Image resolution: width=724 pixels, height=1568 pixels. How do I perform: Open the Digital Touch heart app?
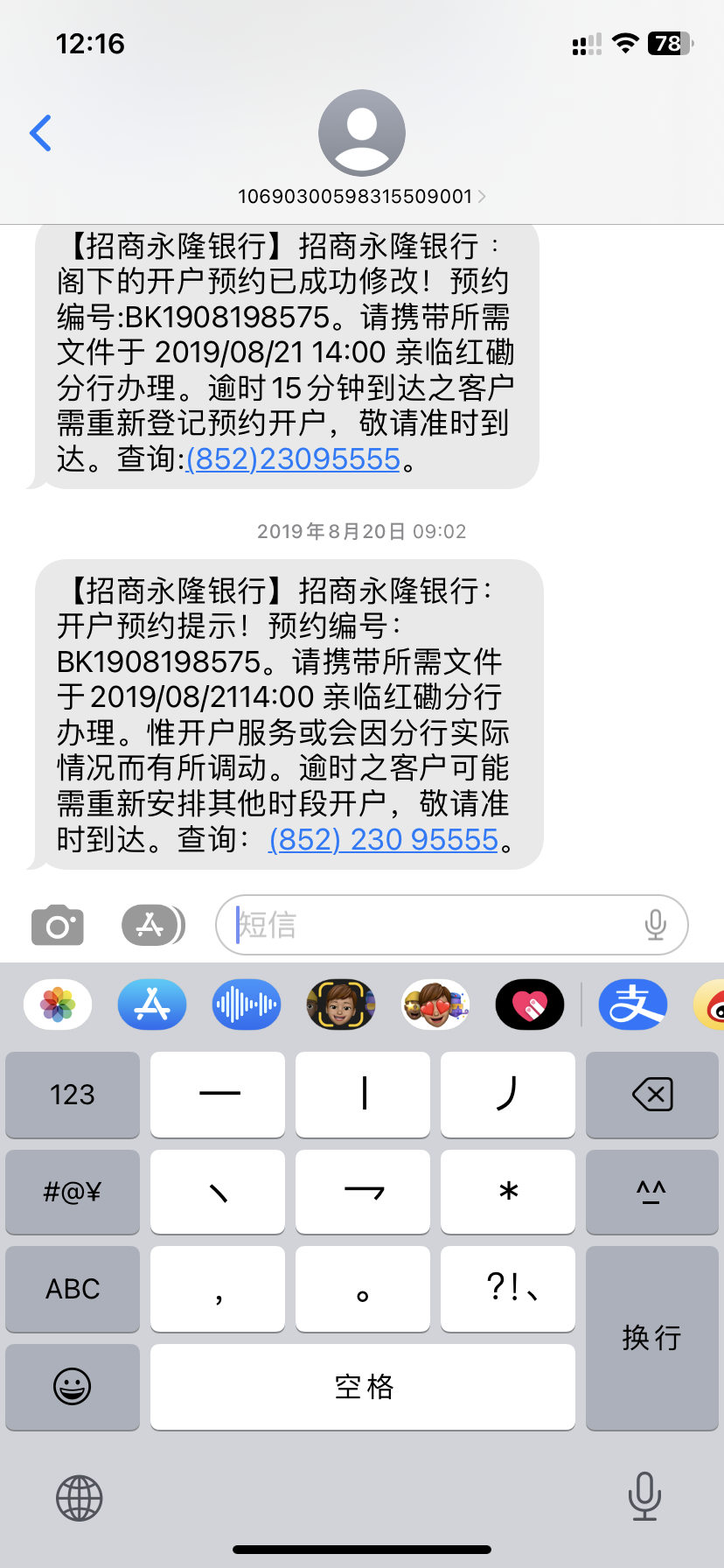[x=529, y=1004]
